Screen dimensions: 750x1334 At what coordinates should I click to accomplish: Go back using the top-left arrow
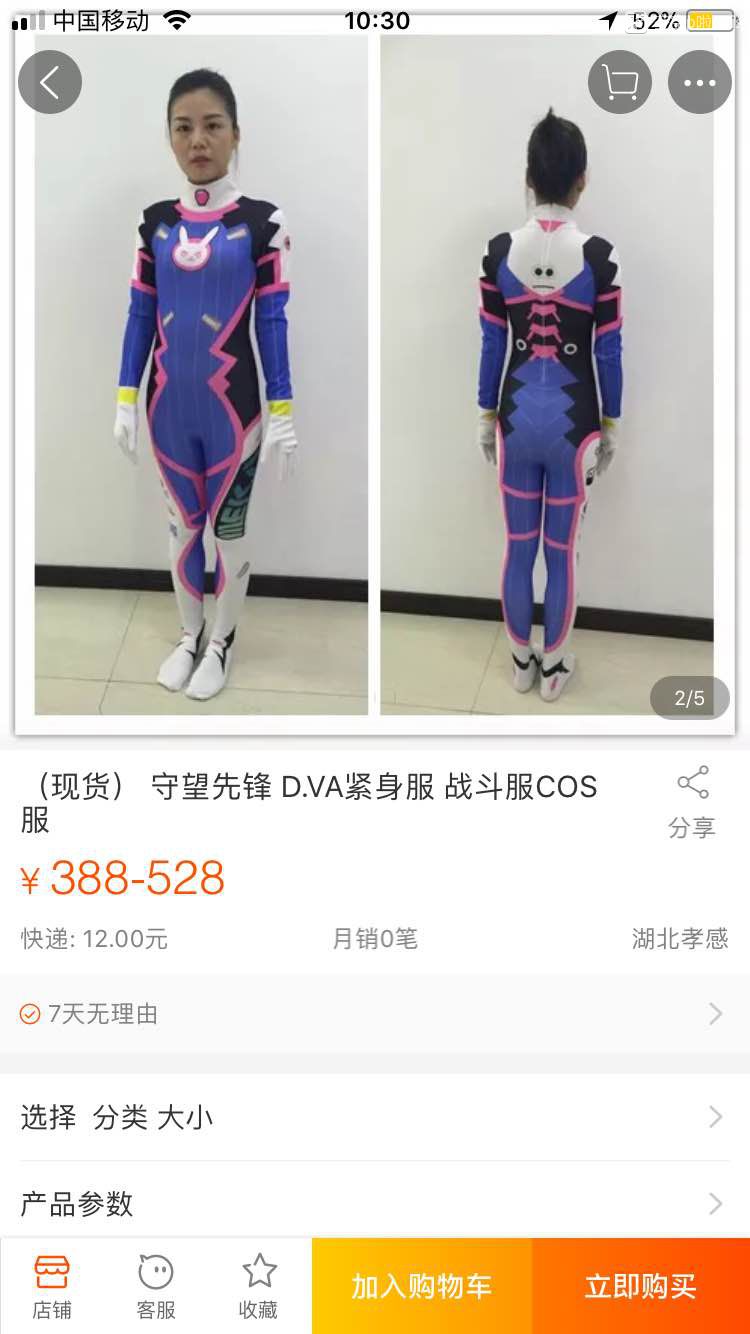pyautogui.click(x=50, y=82)
